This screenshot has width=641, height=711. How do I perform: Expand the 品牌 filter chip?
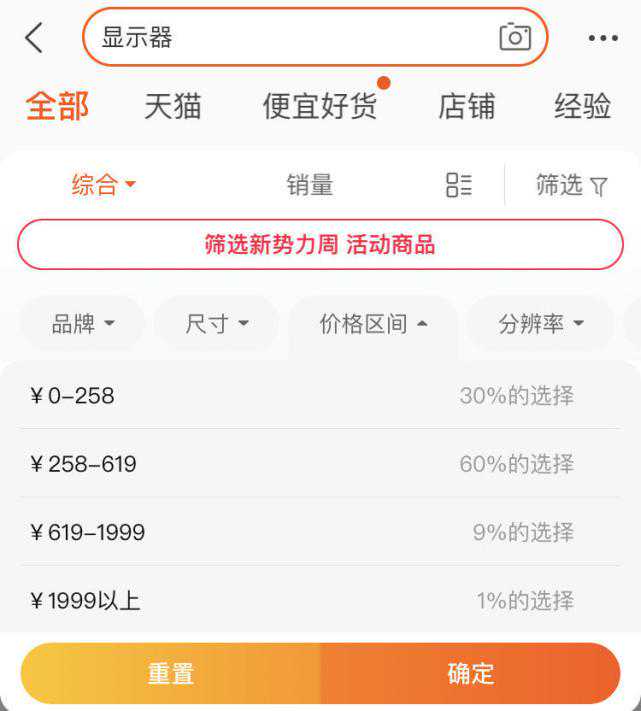click(x=83, y=324)
